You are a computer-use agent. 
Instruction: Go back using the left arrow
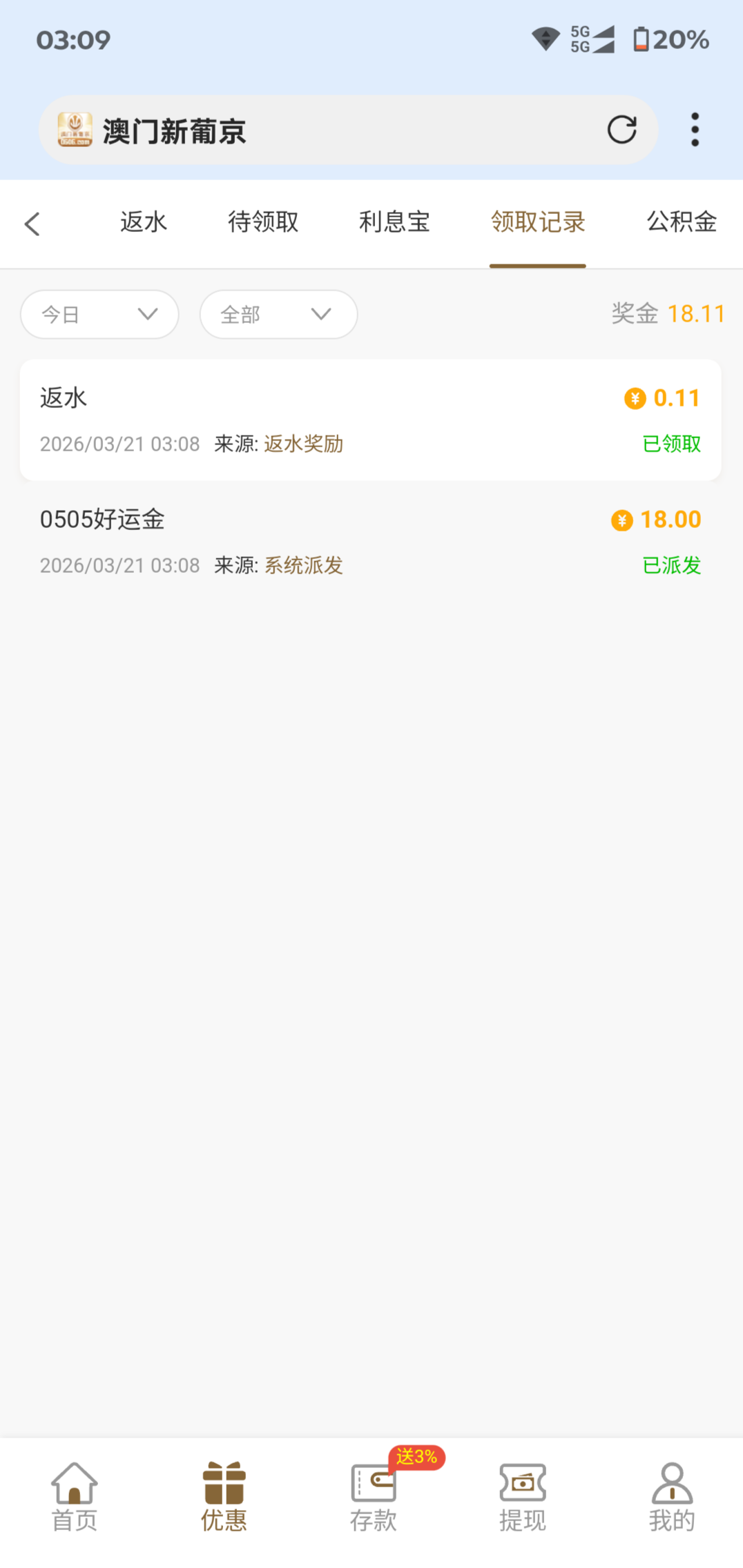click(32, 224)
